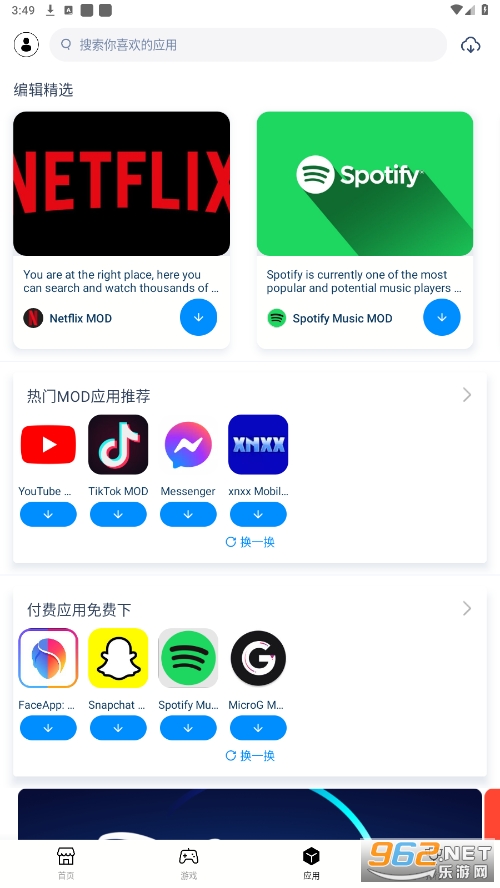The width and height of the screenshot is (500, 888).
Task: Tap the app search box
Action: click(248, 45)
